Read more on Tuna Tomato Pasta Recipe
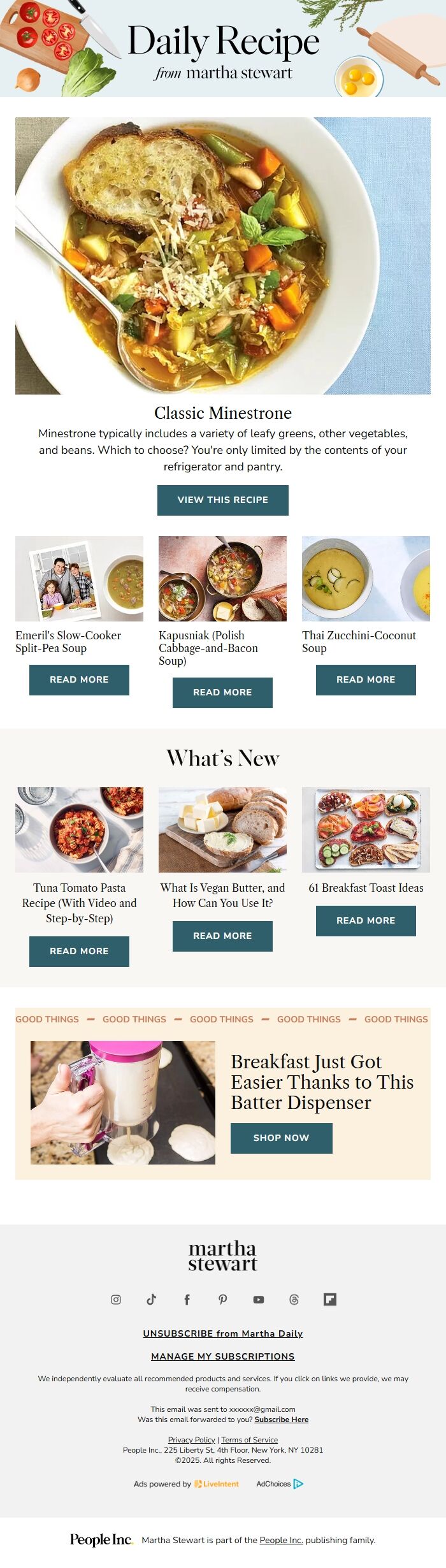This screenshot has width=446, height=1568. pos(79,951)
